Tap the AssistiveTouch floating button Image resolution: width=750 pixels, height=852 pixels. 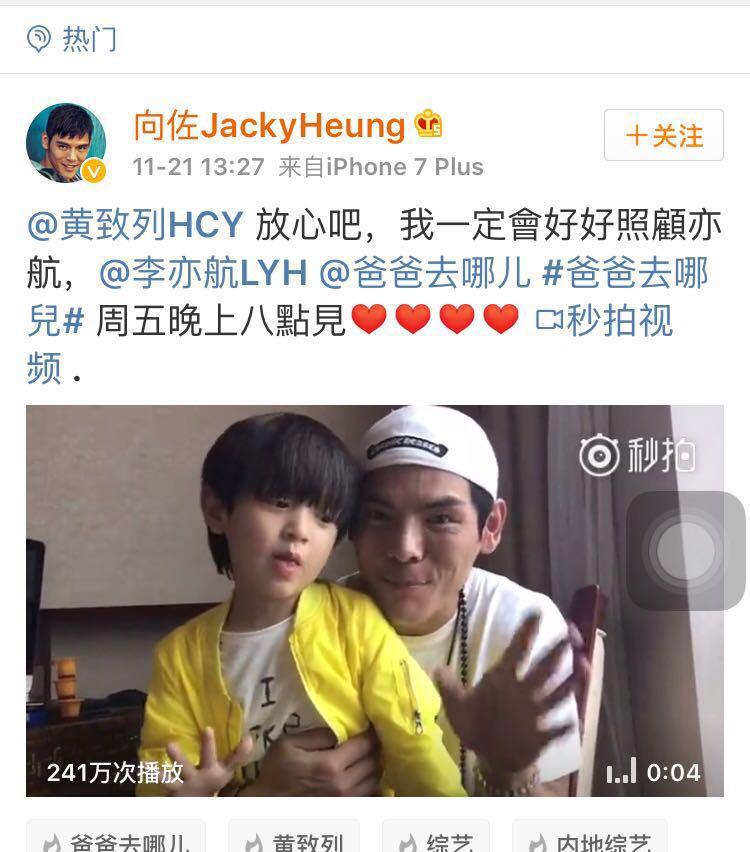[686, 550]
